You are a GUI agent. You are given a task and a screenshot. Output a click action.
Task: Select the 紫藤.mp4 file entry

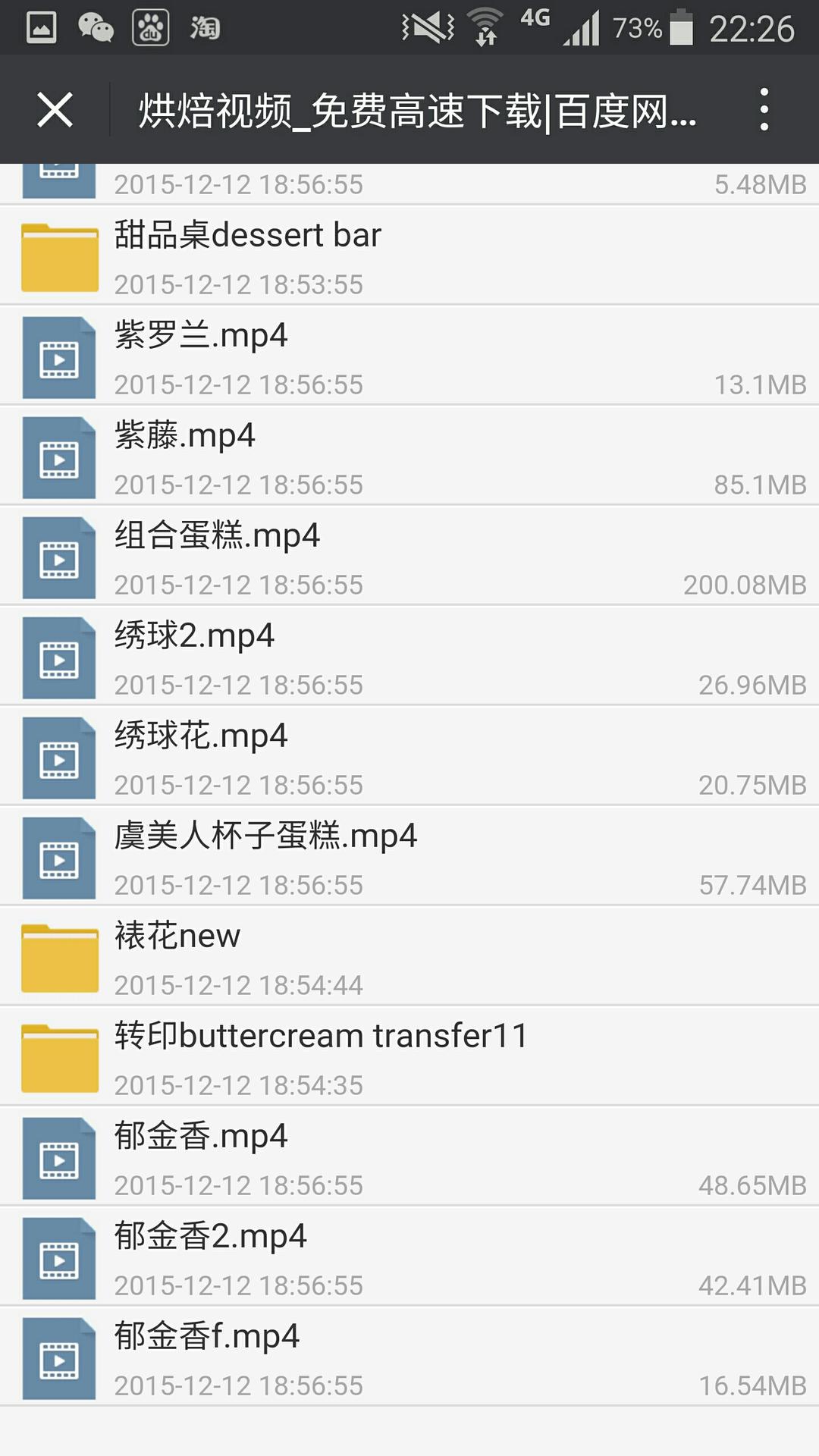(303, 457)
